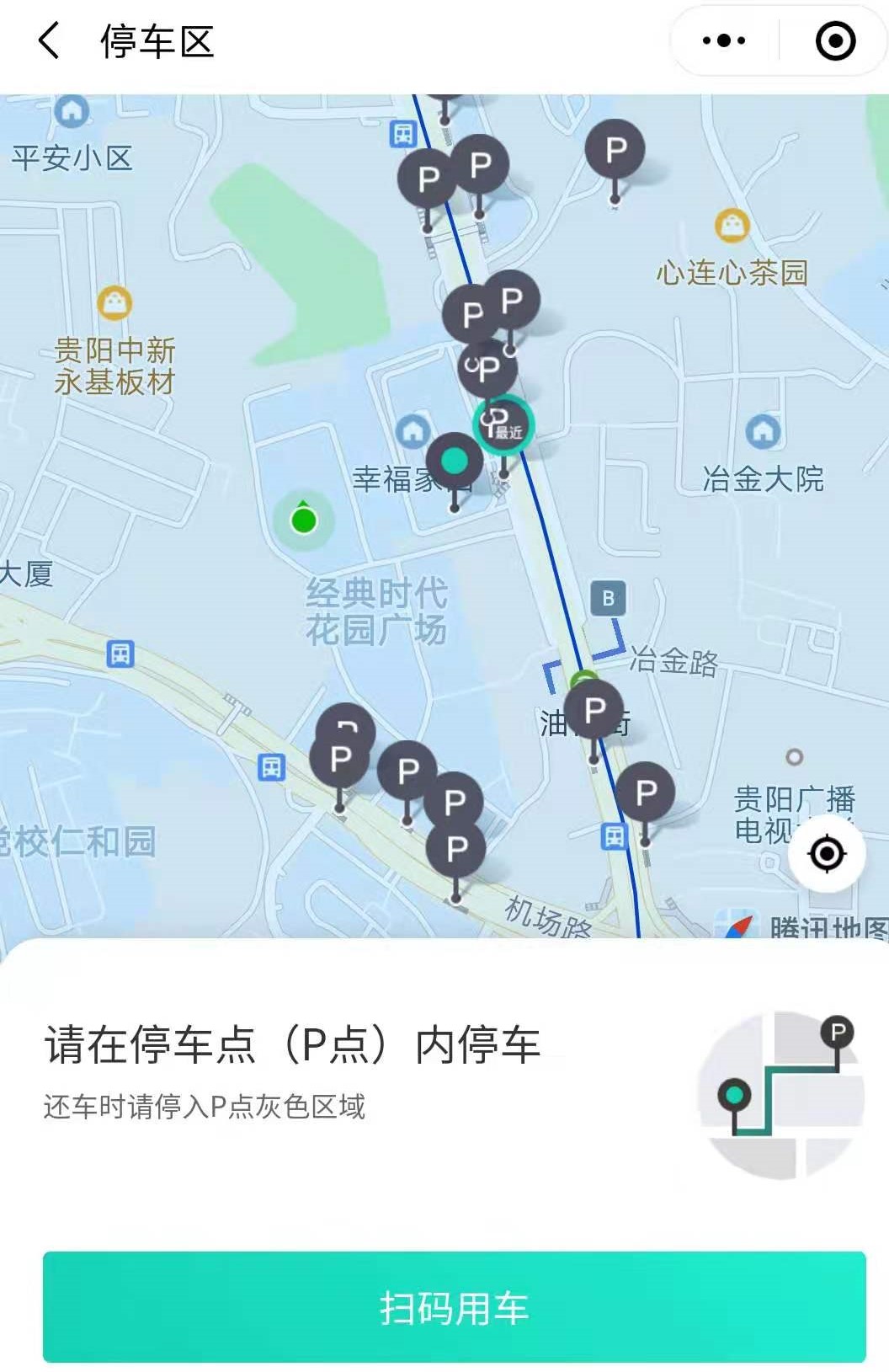The image size is (889, 1372).
Task: Select the teal circle marker near 幸福家园
Action: tap(454, 461)
